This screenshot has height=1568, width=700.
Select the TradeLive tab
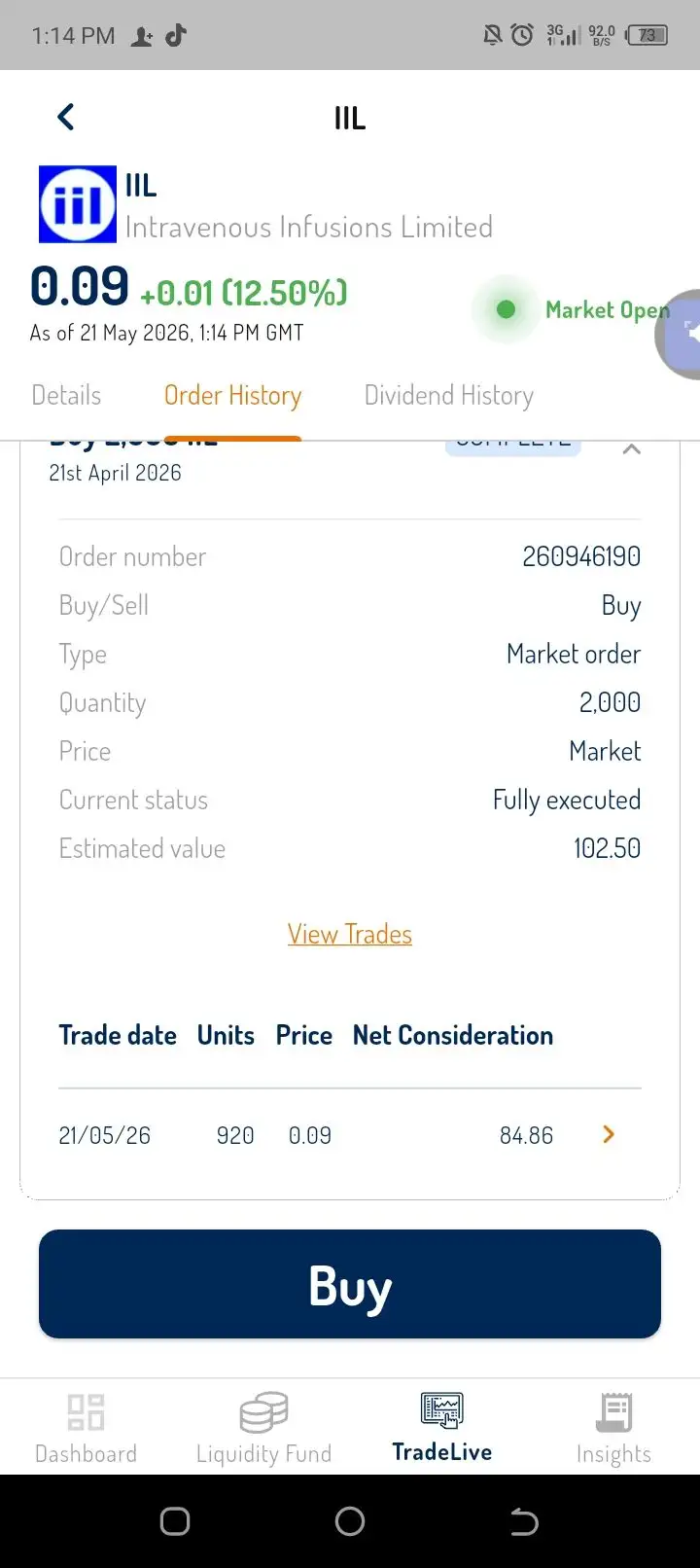click(x=442, y=1428)
